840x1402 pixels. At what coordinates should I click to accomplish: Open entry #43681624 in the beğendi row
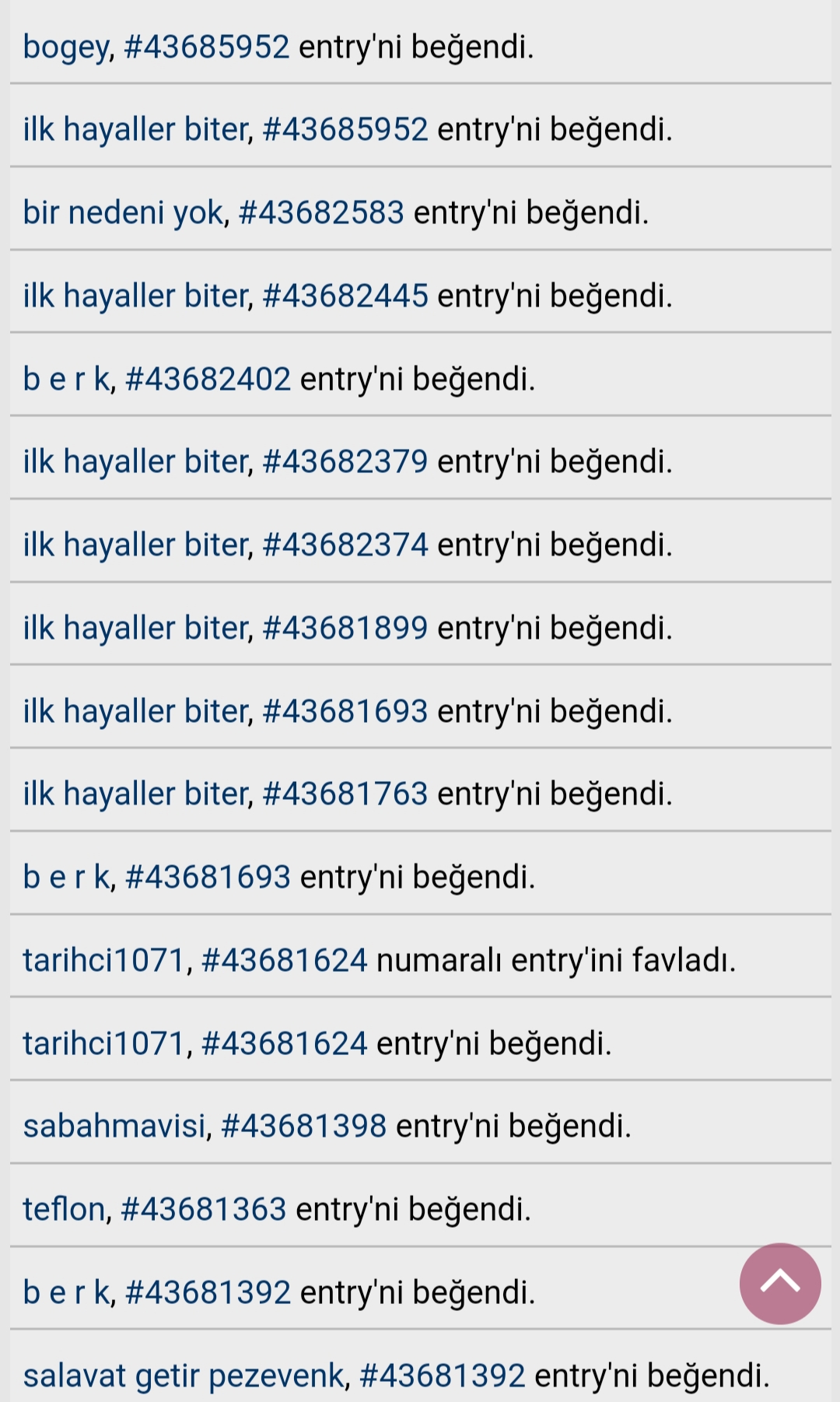[284, 1043]
